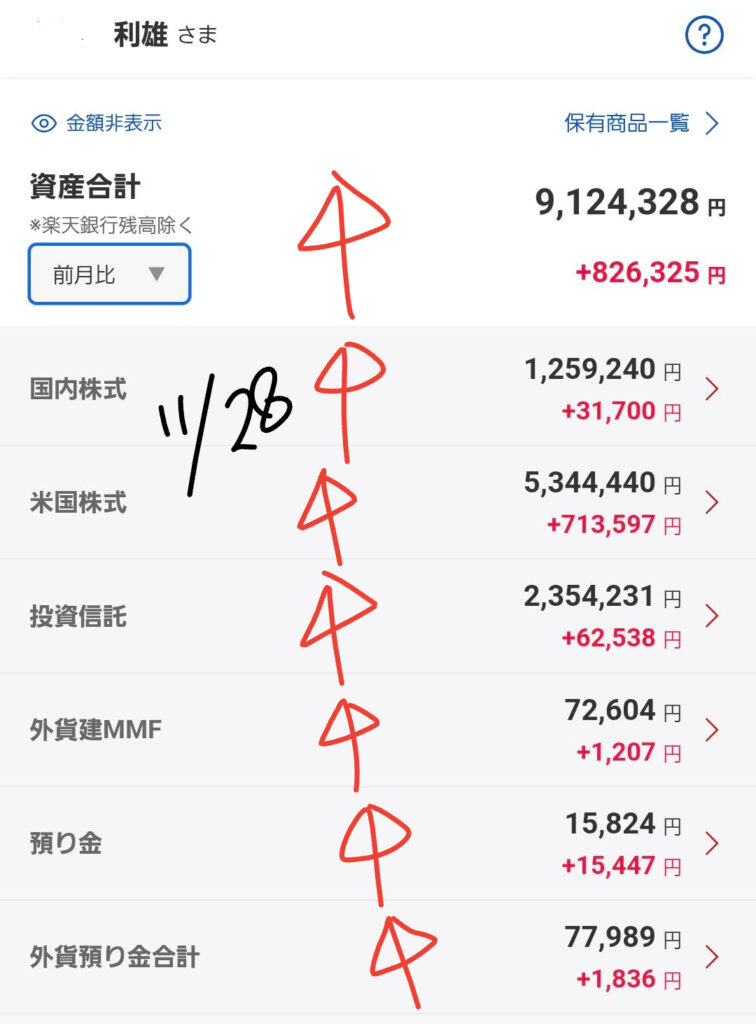The image size is (756, 1024).
Task: Hide amounts with 金額非表示
Action: tap(97, 123)
